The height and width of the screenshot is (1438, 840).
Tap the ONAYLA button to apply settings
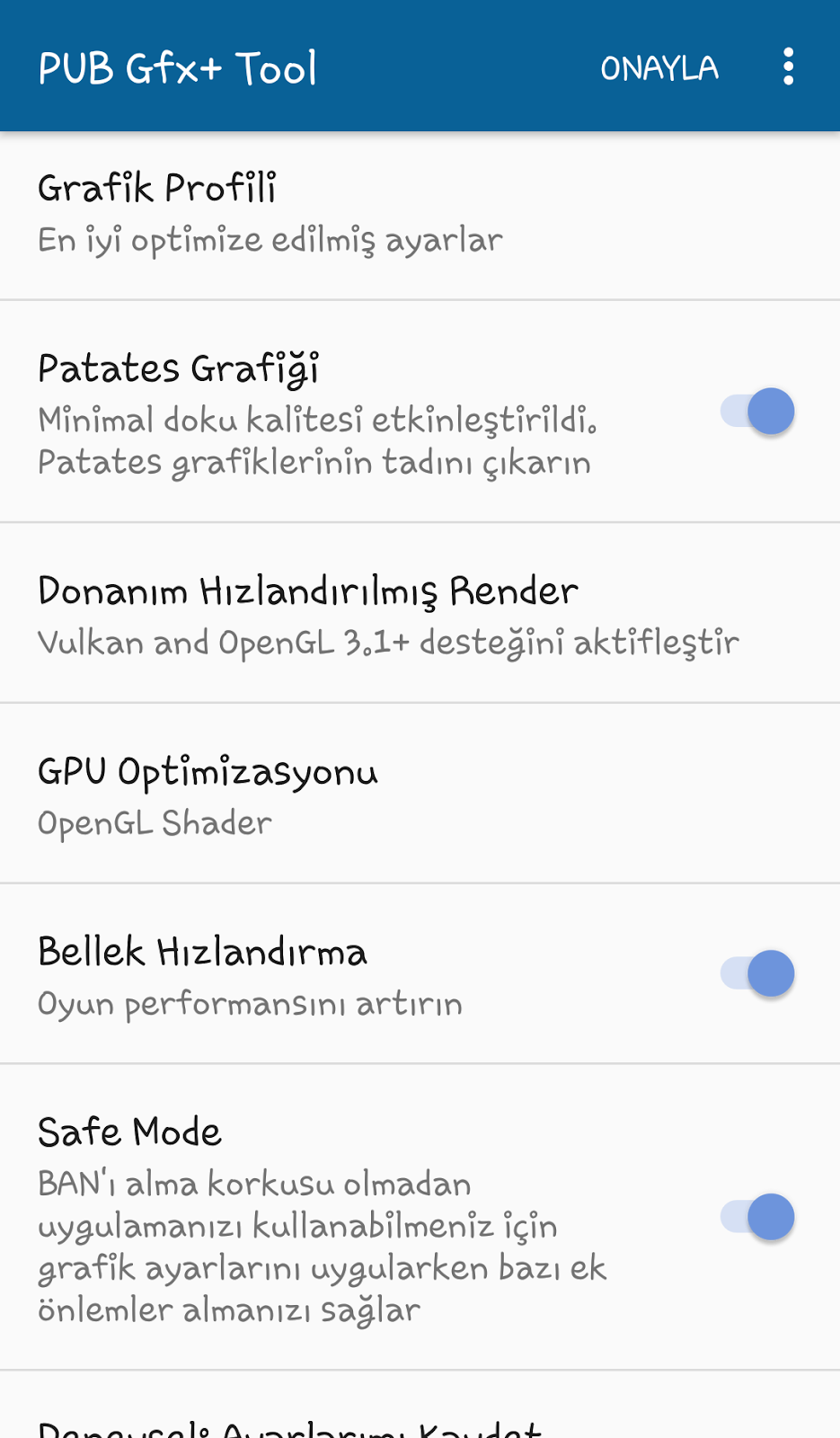[x=659, y=67]
